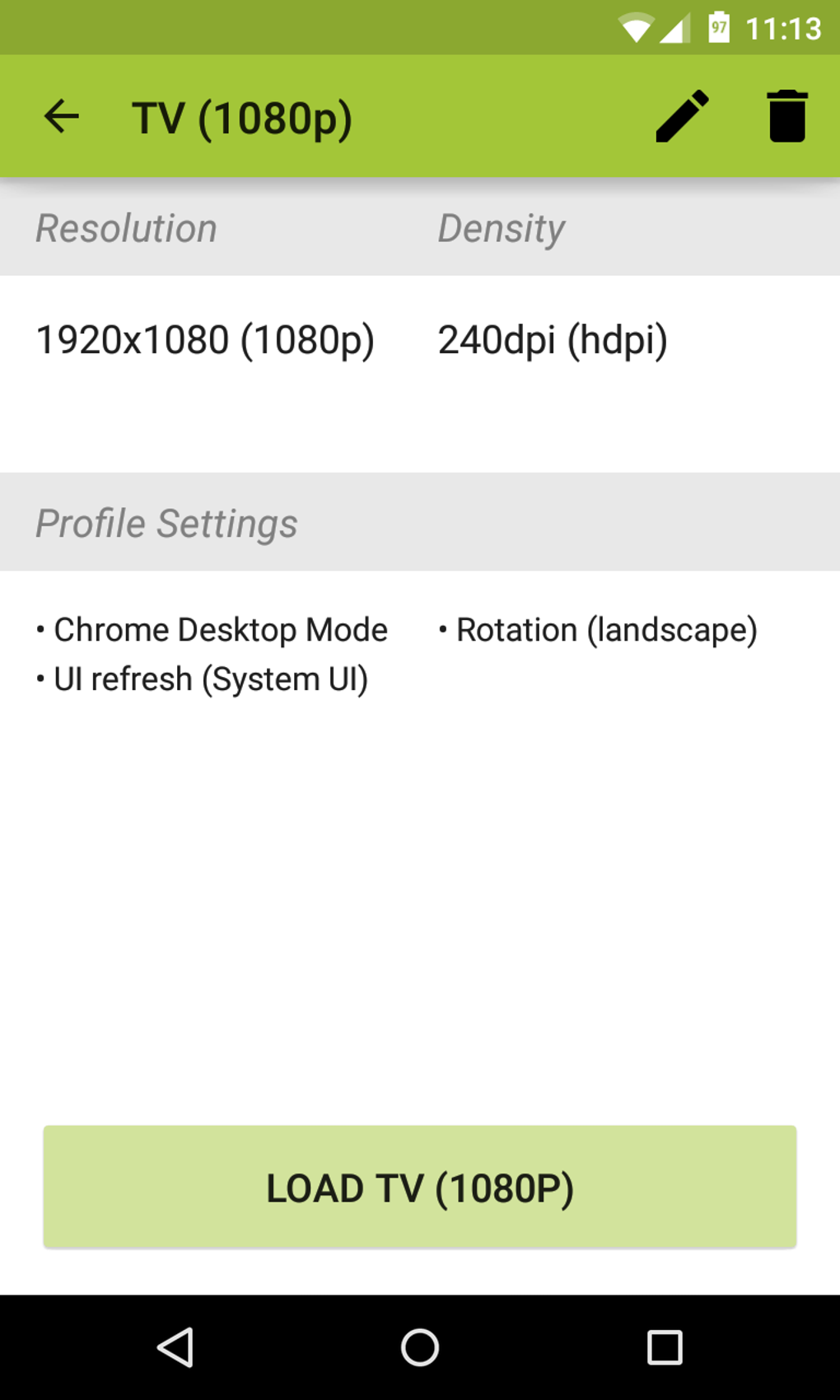The width and height of the screenshot is (840, 1400).
Task: Select the Rotation (landscape) setting entry
Action: click(x=598, y=629)
